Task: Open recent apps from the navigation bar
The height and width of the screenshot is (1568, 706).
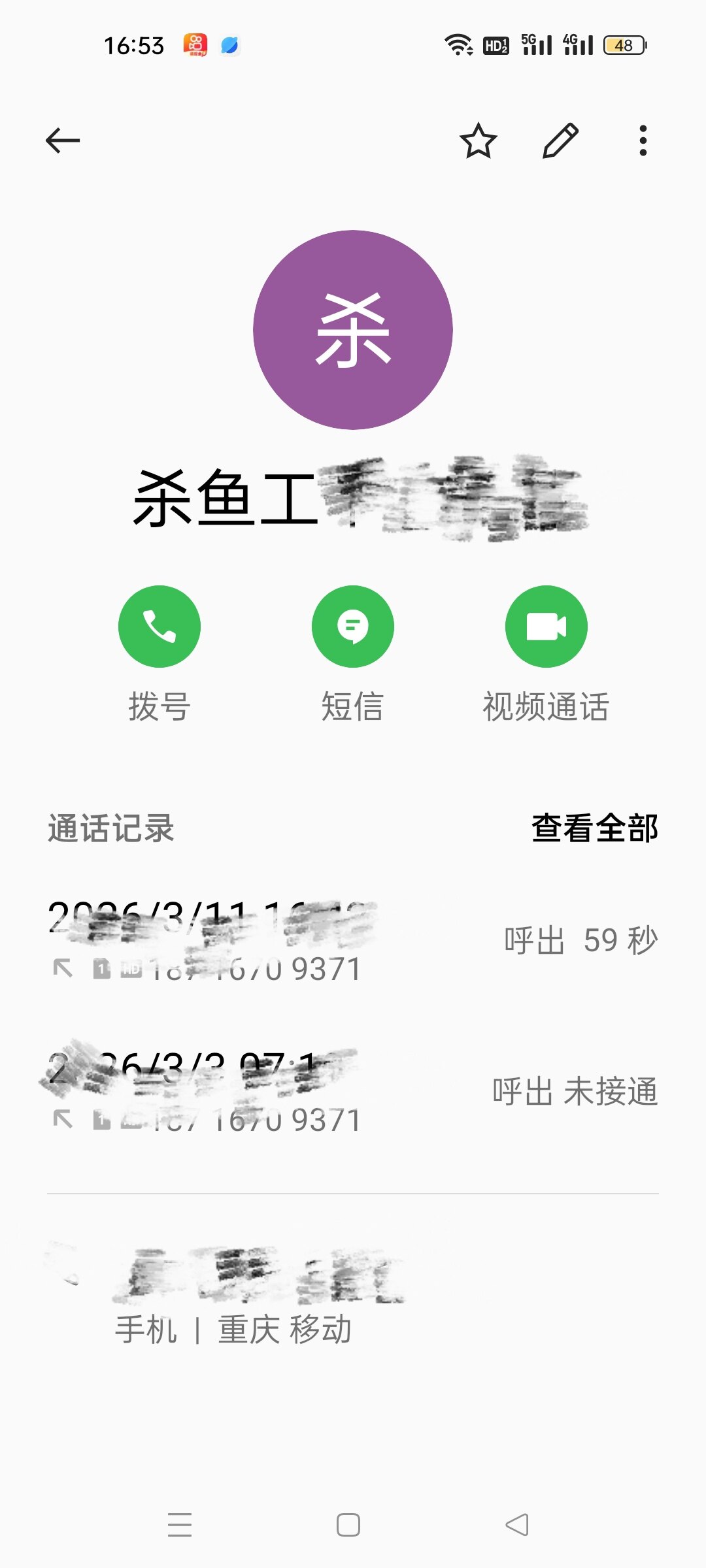Action: click(180, 1524)
